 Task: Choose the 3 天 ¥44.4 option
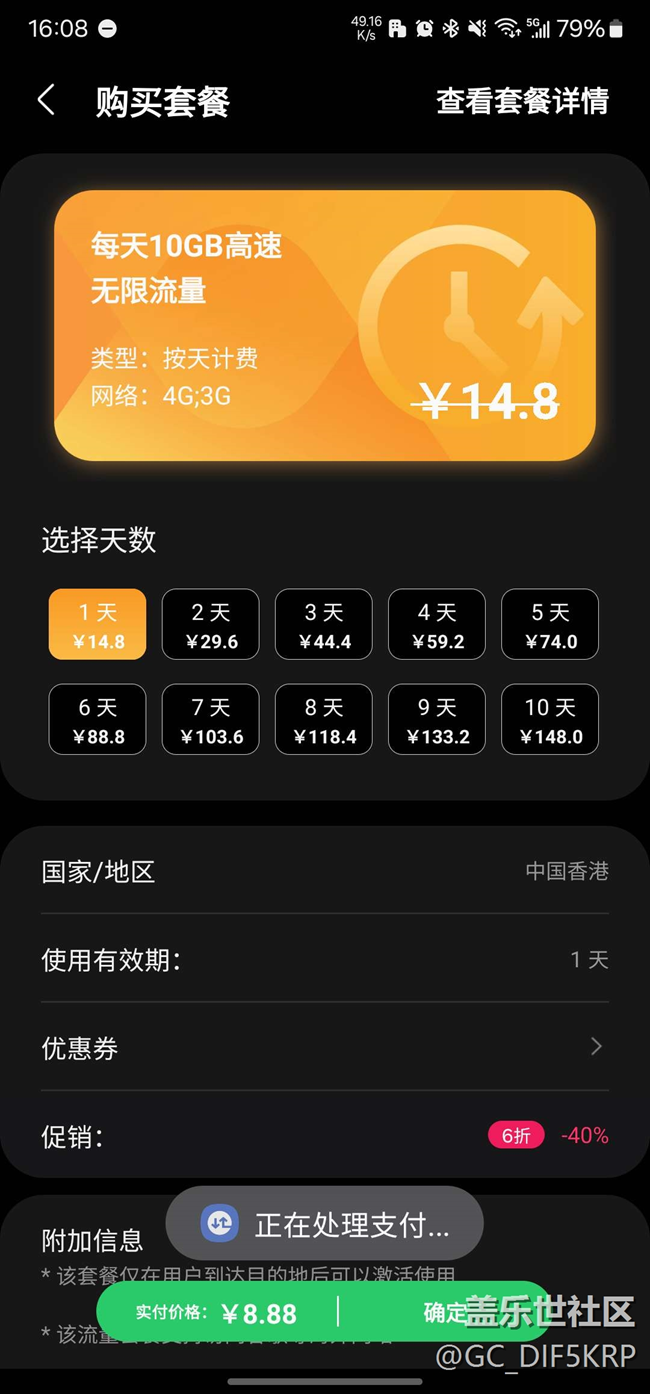324,625
